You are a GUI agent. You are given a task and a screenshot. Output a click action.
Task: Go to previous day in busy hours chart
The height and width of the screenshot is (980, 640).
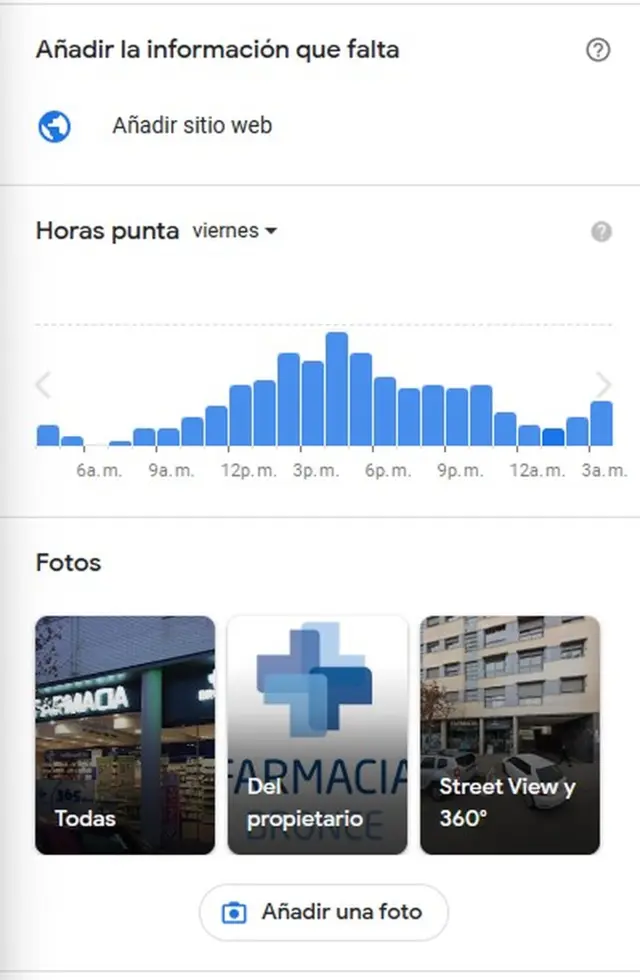click(43, 385)
